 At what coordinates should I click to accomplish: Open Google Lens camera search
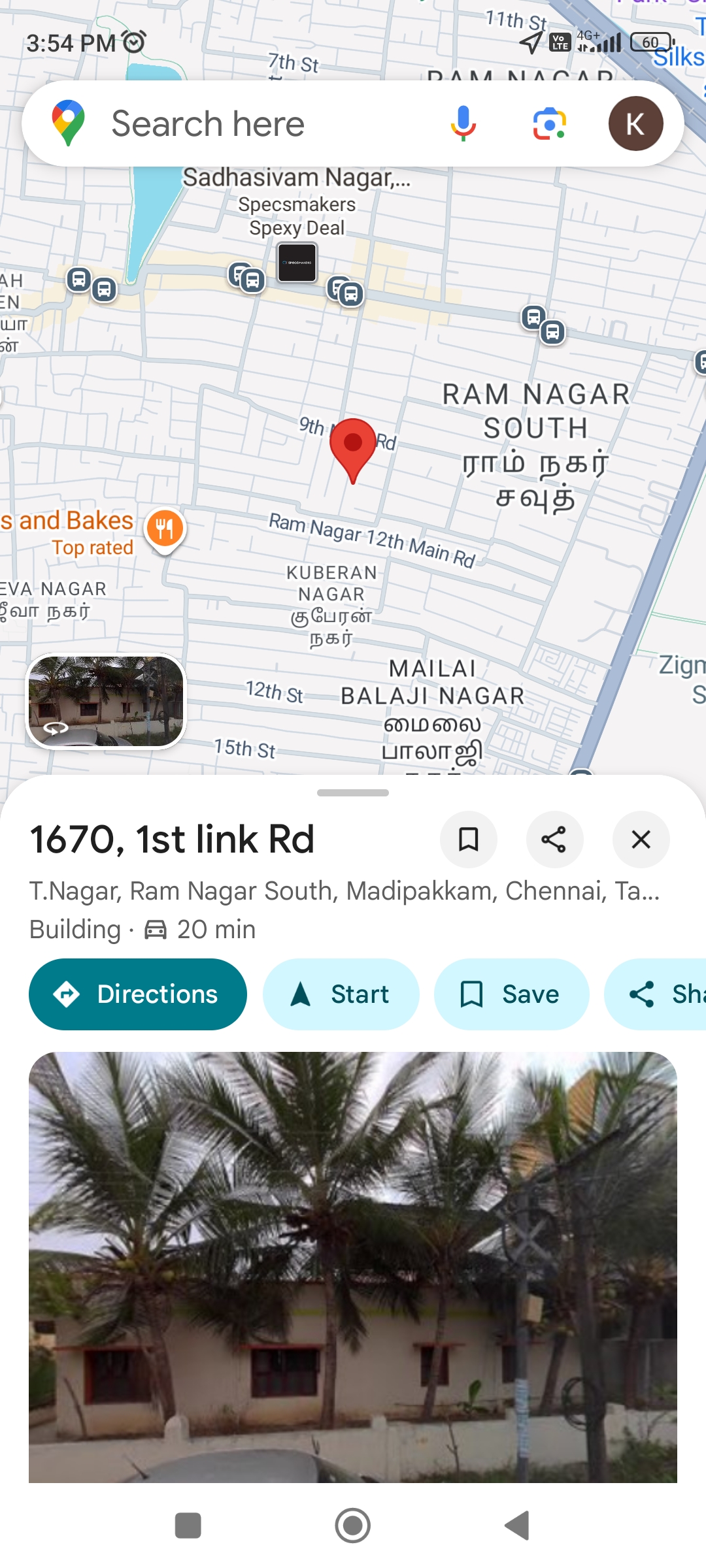click(549, 124)
